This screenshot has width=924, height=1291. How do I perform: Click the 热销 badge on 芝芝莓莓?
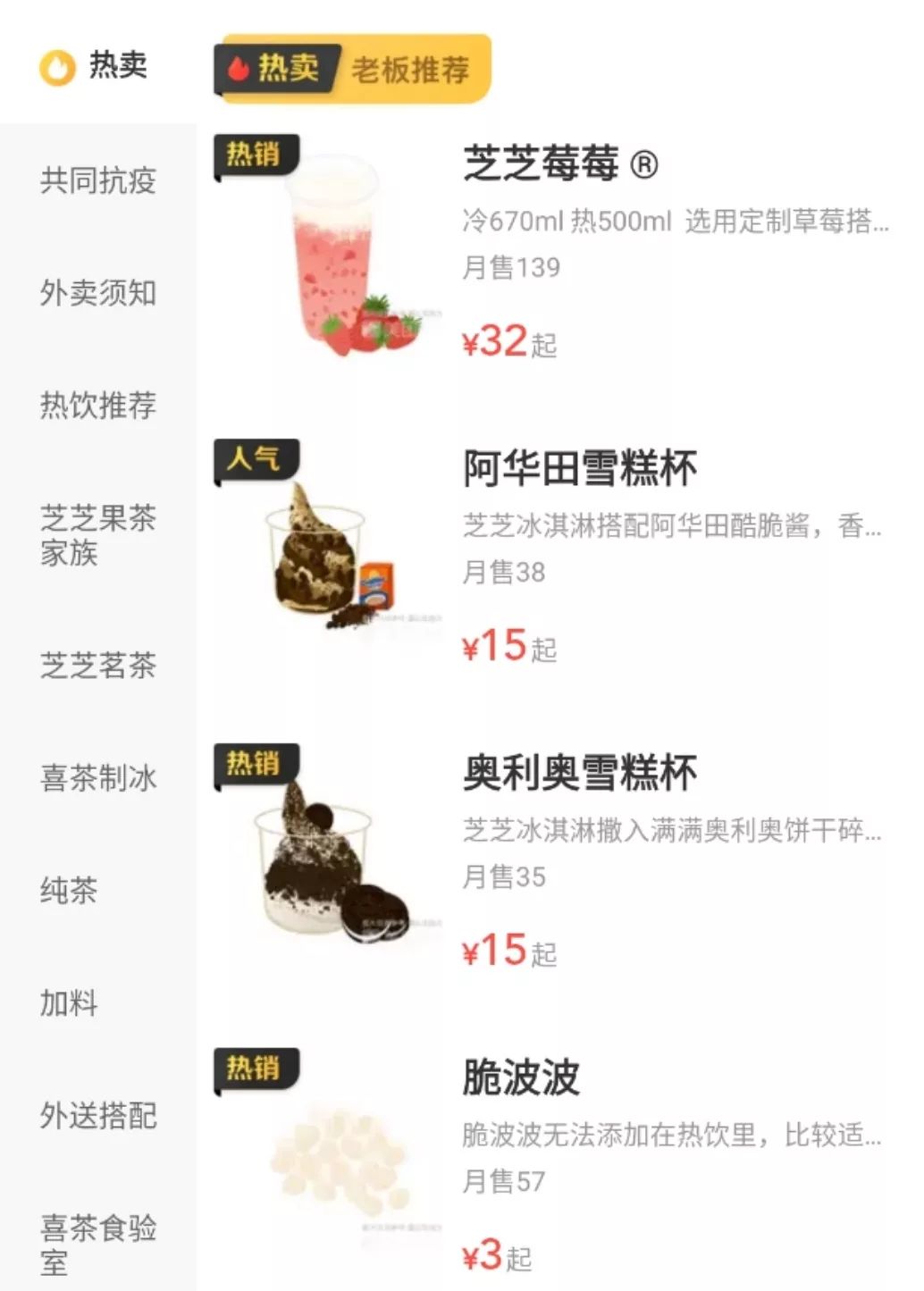point(253,154)
